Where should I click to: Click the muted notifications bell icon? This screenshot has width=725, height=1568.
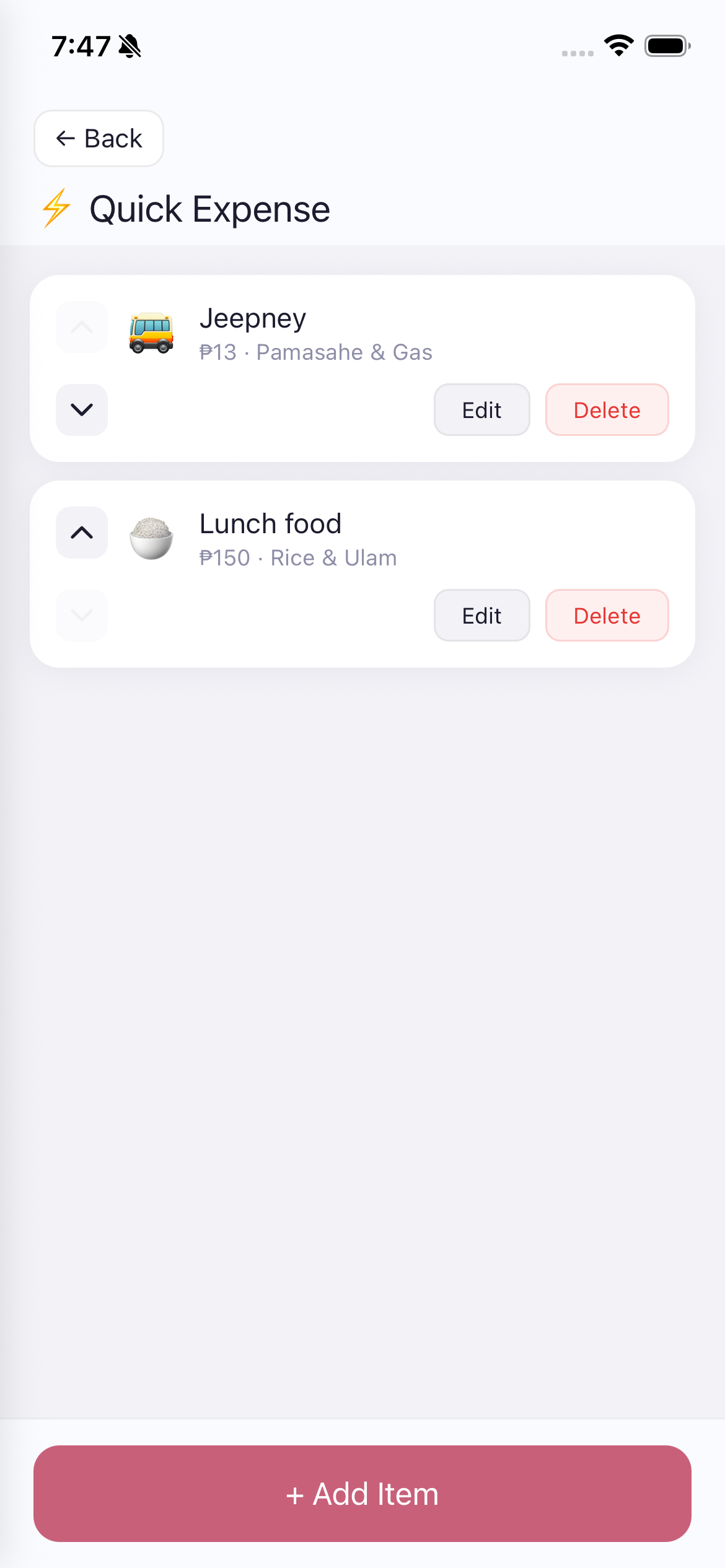tap(129, 45)
